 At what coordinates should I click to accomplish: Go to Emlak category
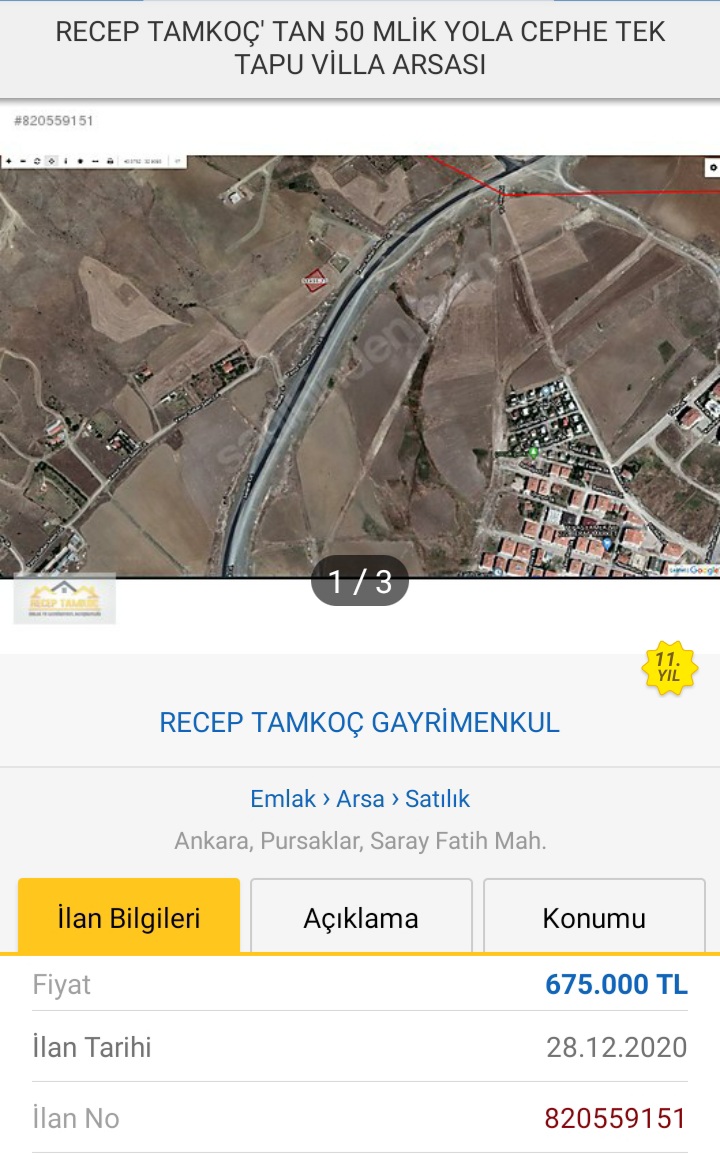point(283,799)
